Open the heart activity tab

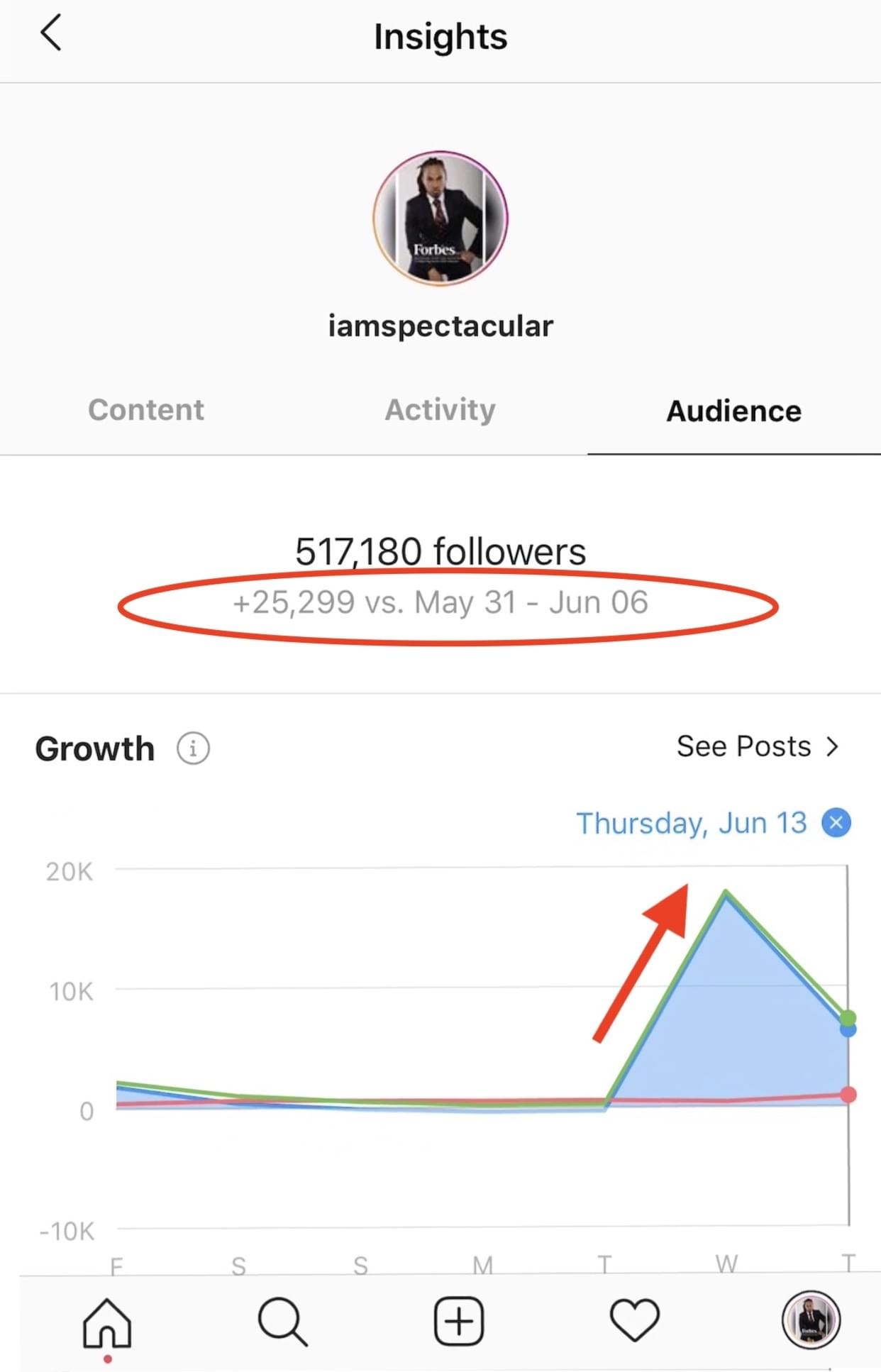634,1321
